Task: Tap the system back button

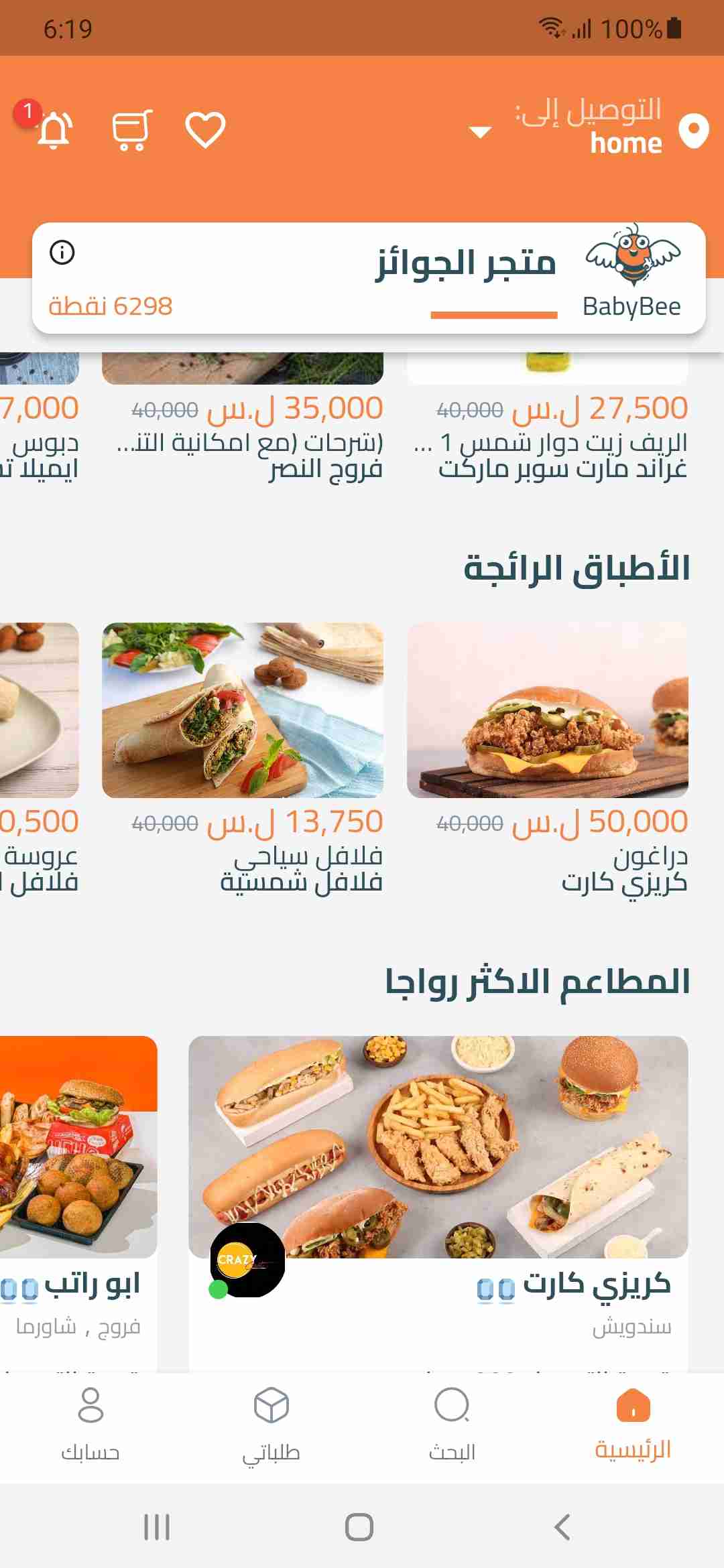Action: click(562, 1527)
